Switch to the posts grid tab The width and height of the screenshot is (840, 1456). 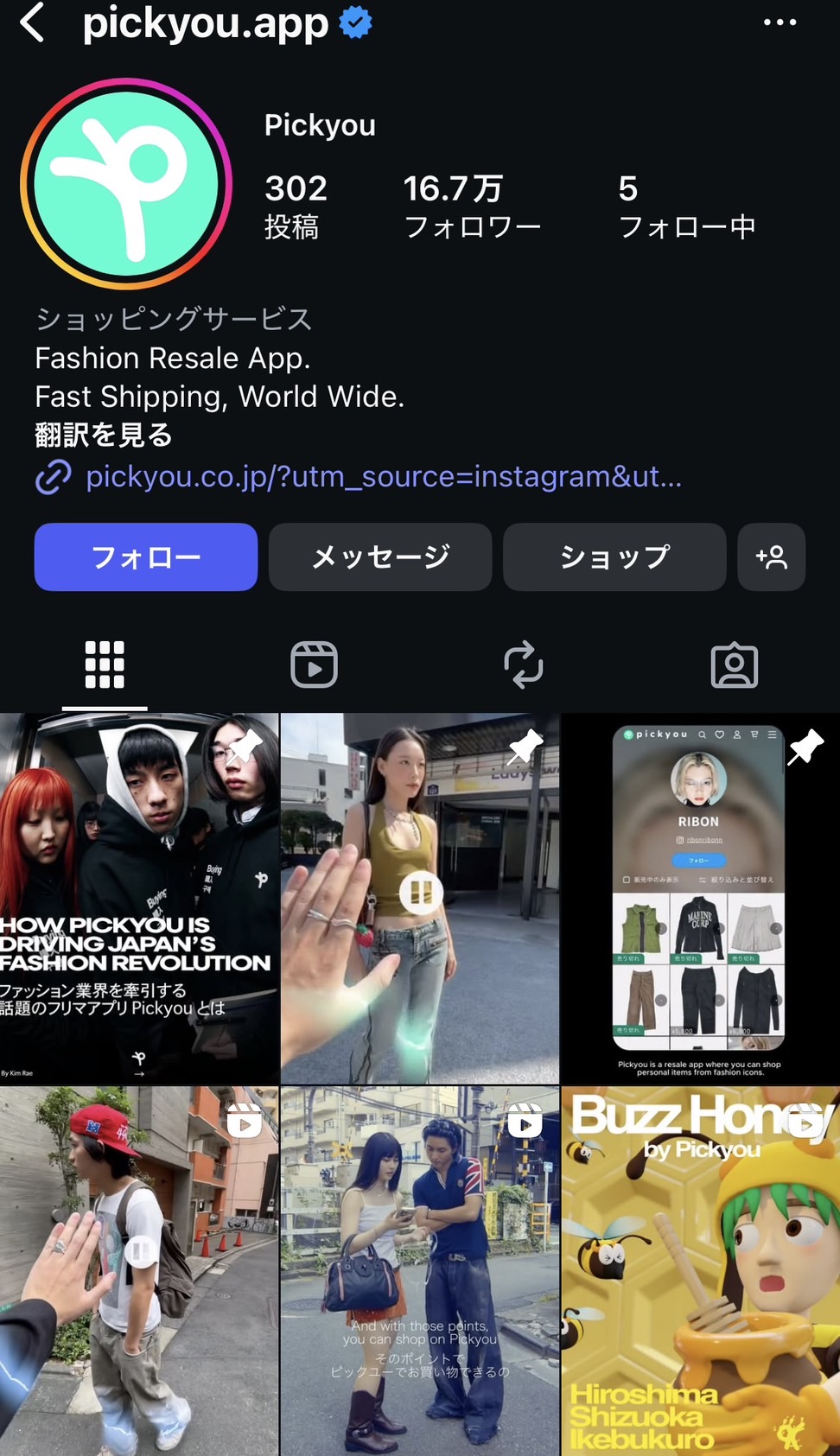[105, 664]
